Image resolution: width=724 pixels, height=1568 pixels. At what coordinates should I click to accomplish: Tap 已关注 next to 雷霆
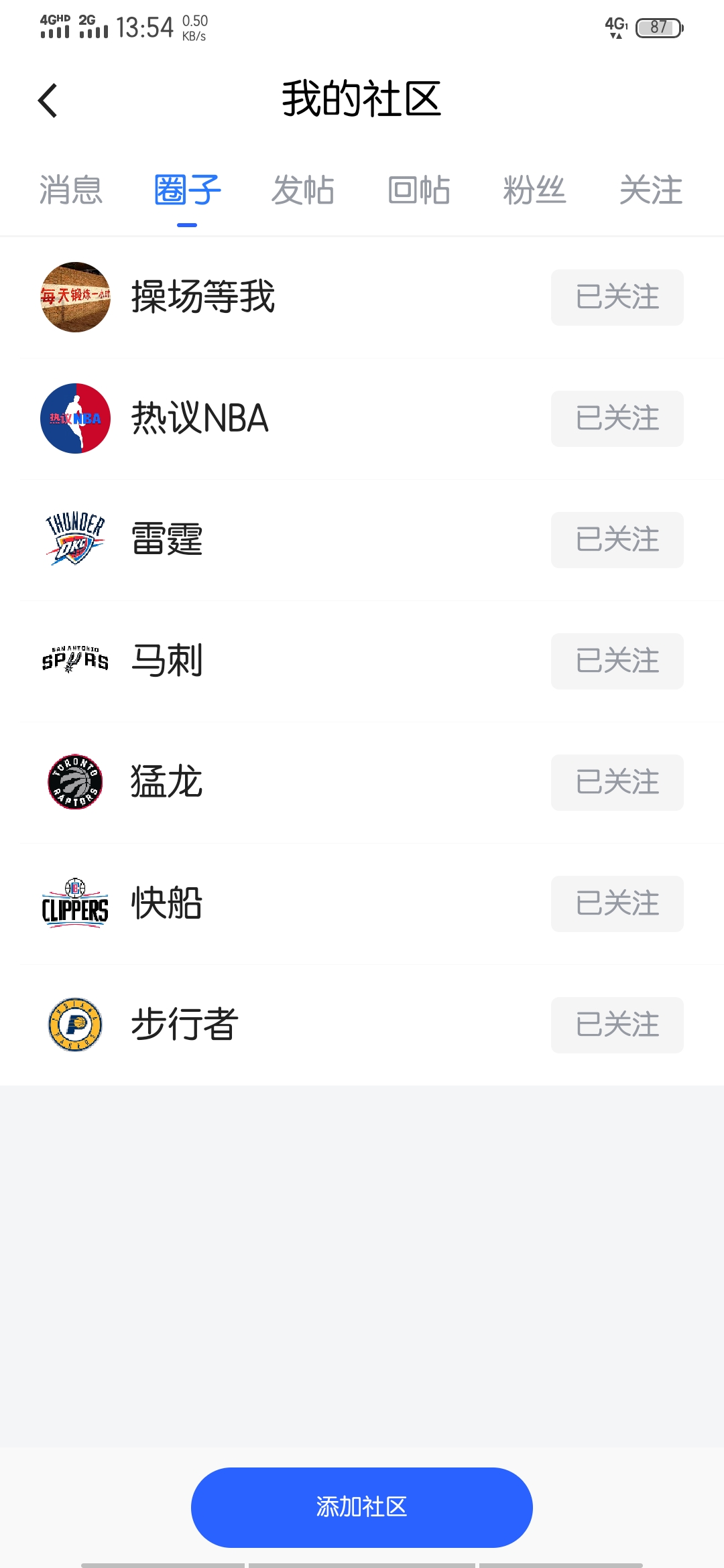tap(617, 540)
